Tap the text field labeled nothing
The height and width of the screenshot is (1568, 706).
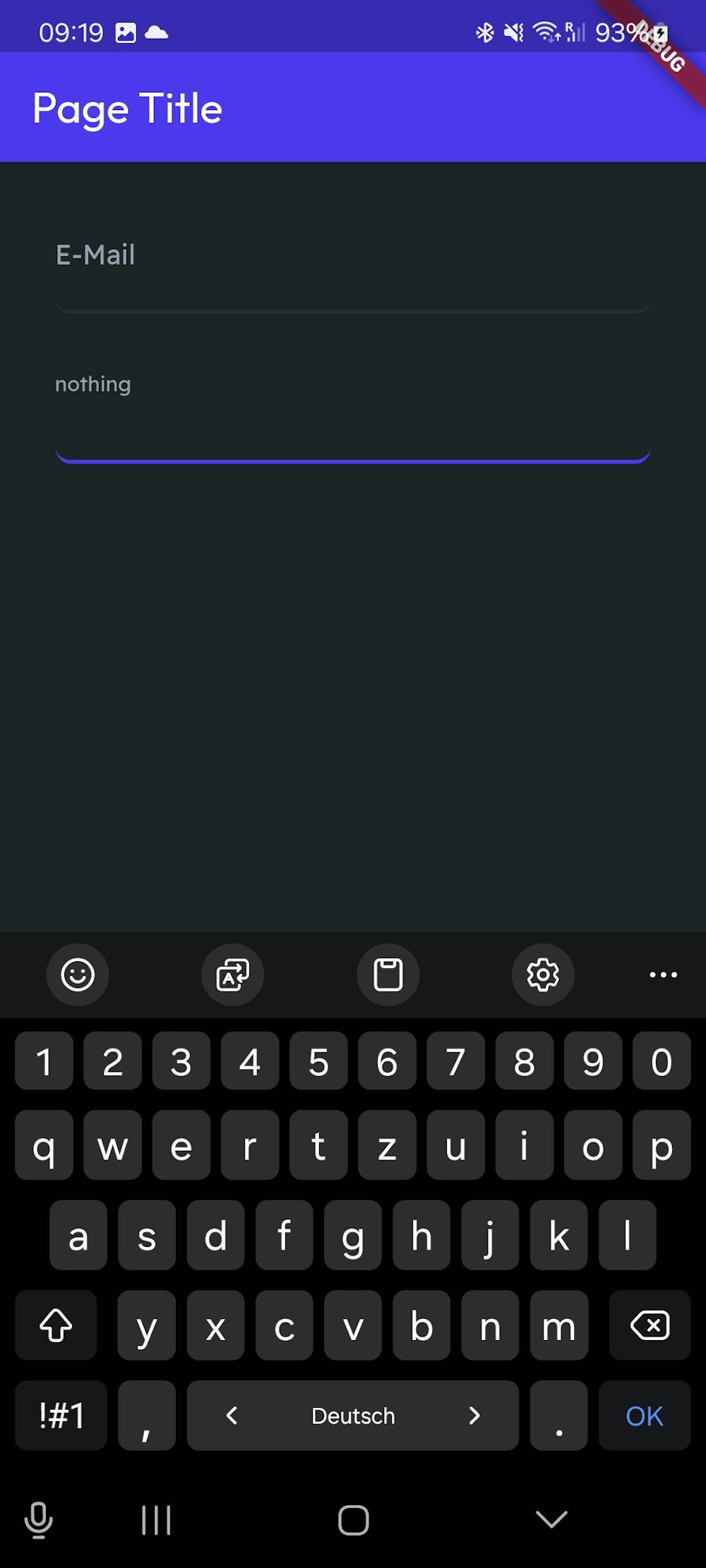click(352, 416)
